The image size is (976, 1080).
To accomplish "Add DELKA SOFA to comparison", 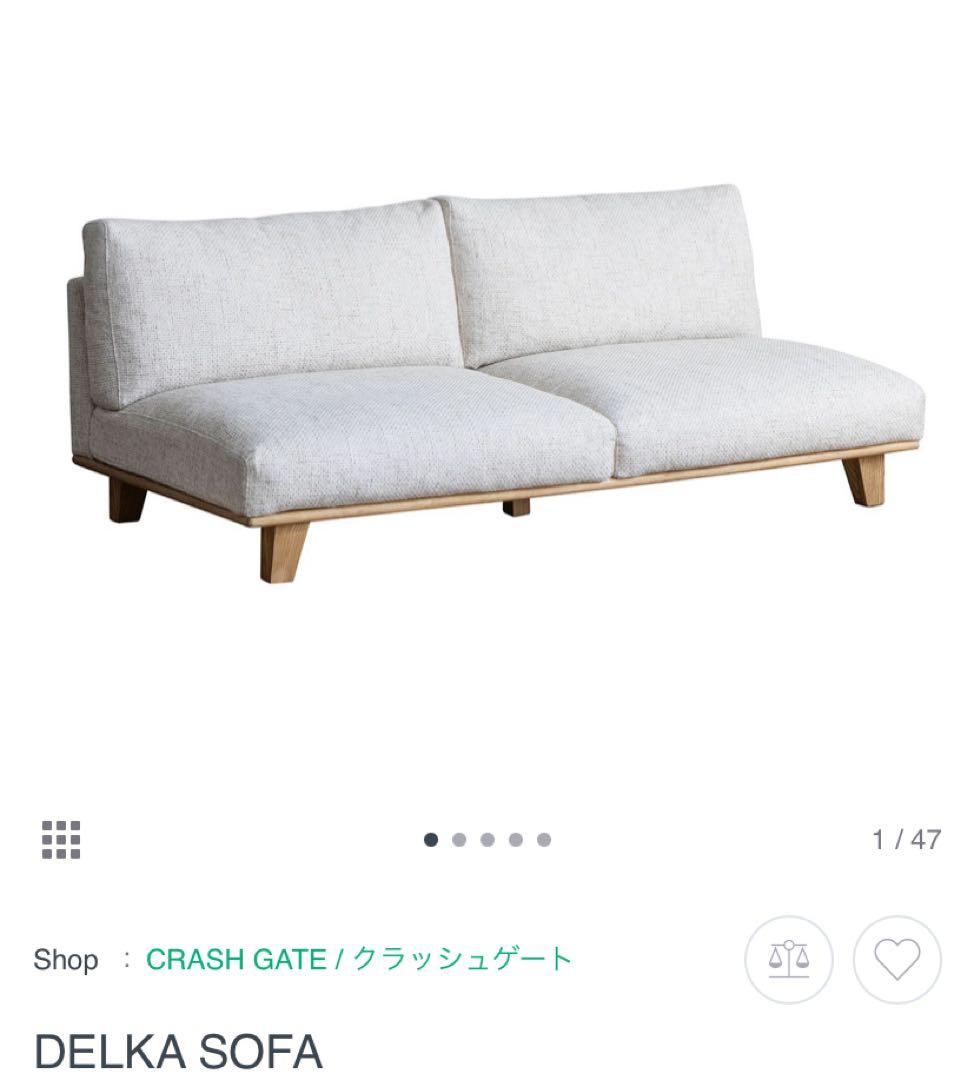I will [789, 960].
